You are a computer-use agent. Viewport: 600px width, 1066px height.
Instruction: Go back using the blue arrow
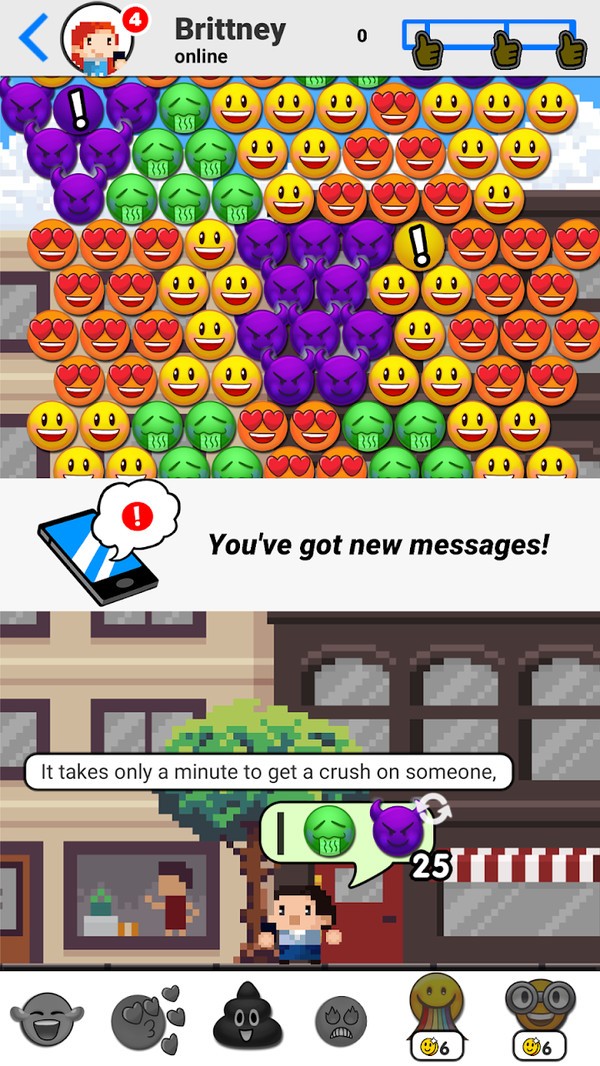pyautogui.click(x=33, y=38)
